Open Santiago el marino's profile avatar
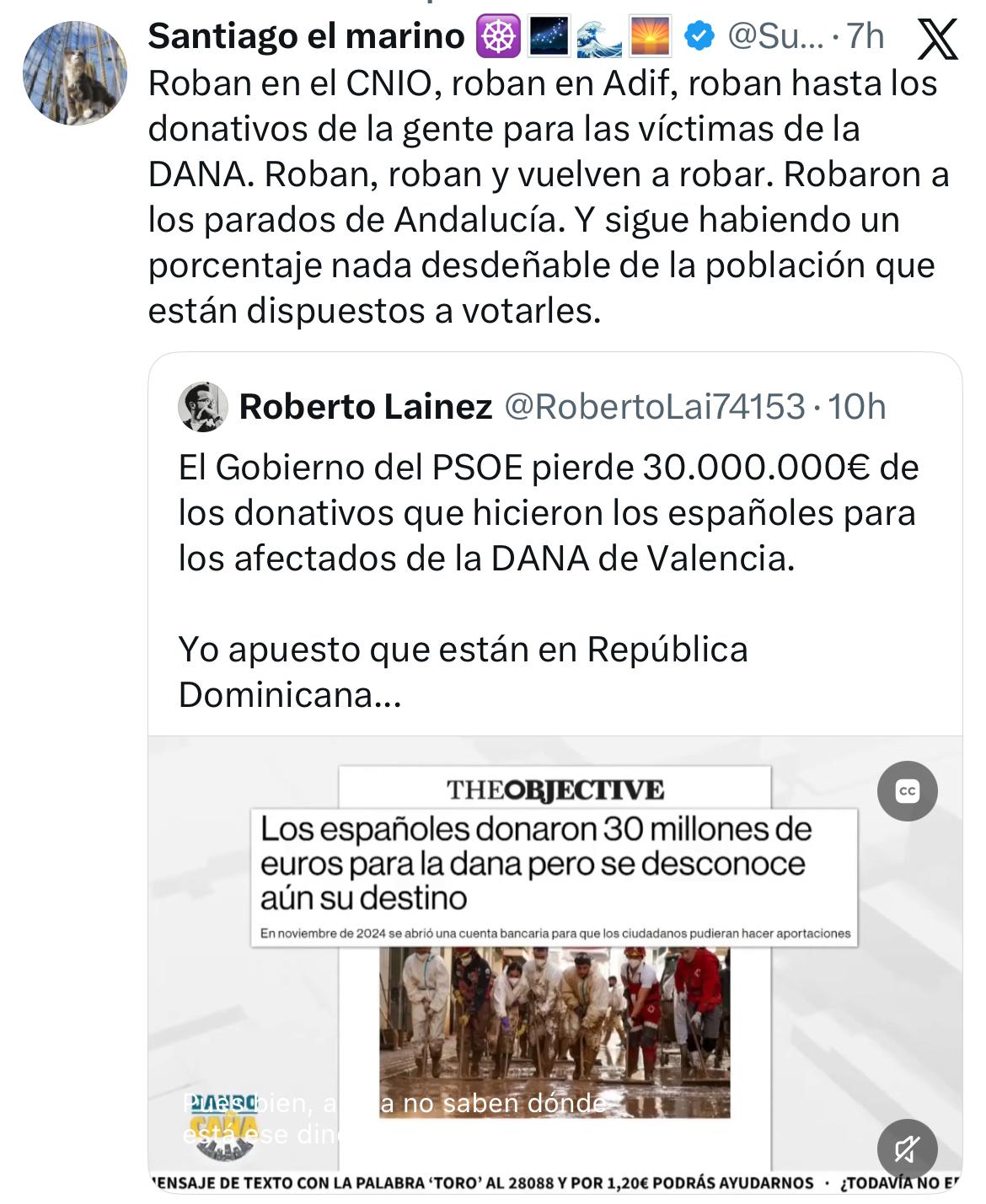Viewport: 986px width, 1204px height. [x=75, y=73]
